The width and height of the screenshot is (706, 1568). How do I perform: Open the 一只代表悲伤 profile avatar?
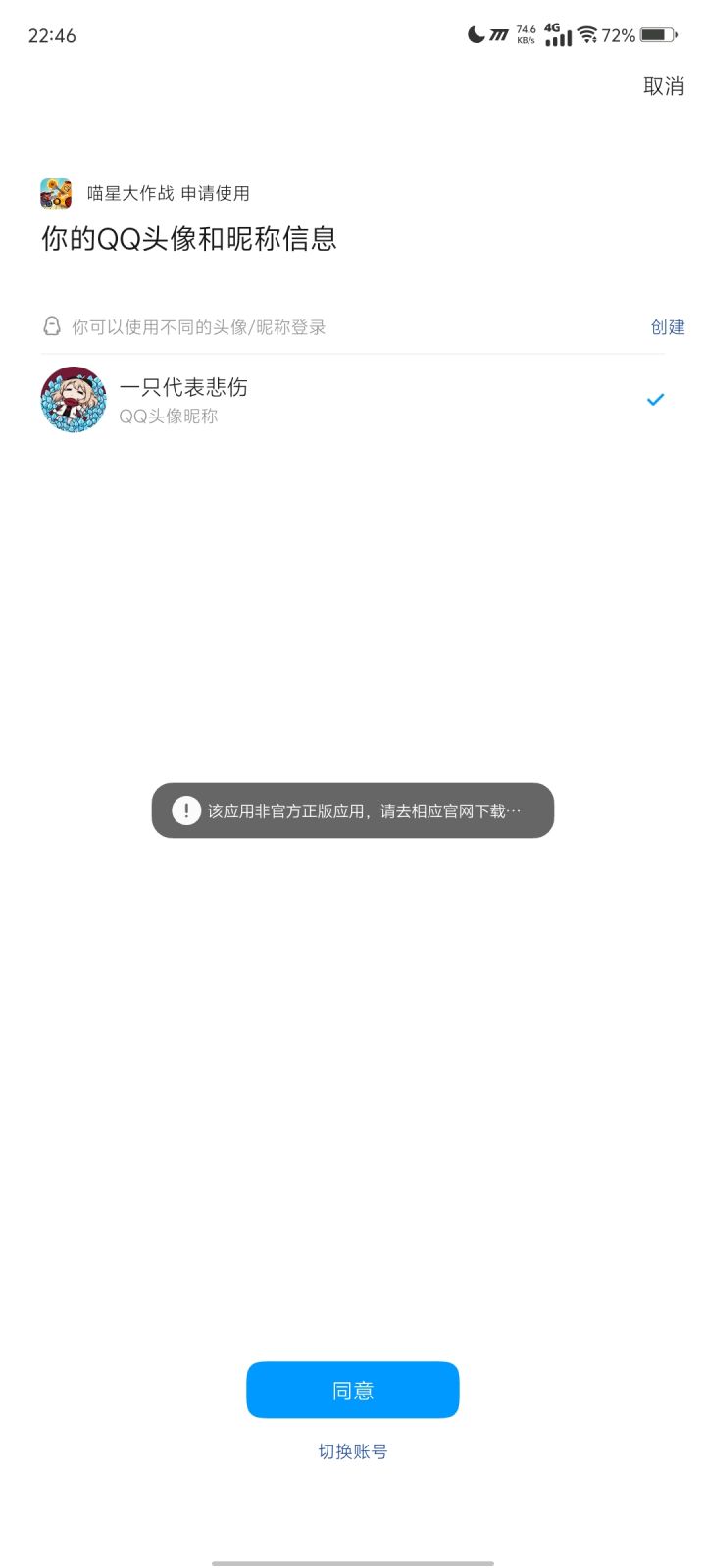pyautogui.click(x=73, y=400)
